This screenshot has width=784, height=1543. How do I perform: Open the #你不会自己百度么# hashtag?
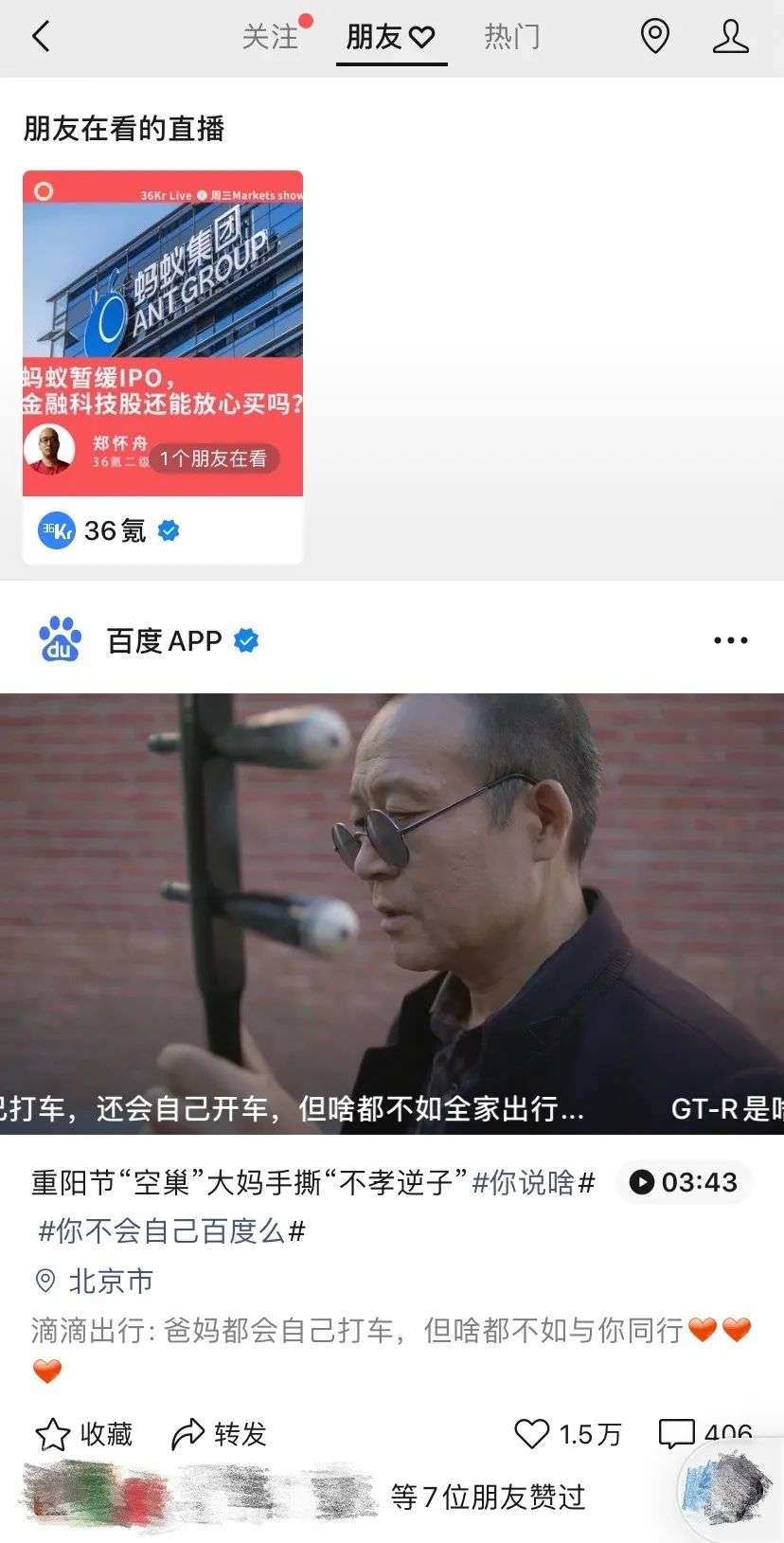point(172,1231)
